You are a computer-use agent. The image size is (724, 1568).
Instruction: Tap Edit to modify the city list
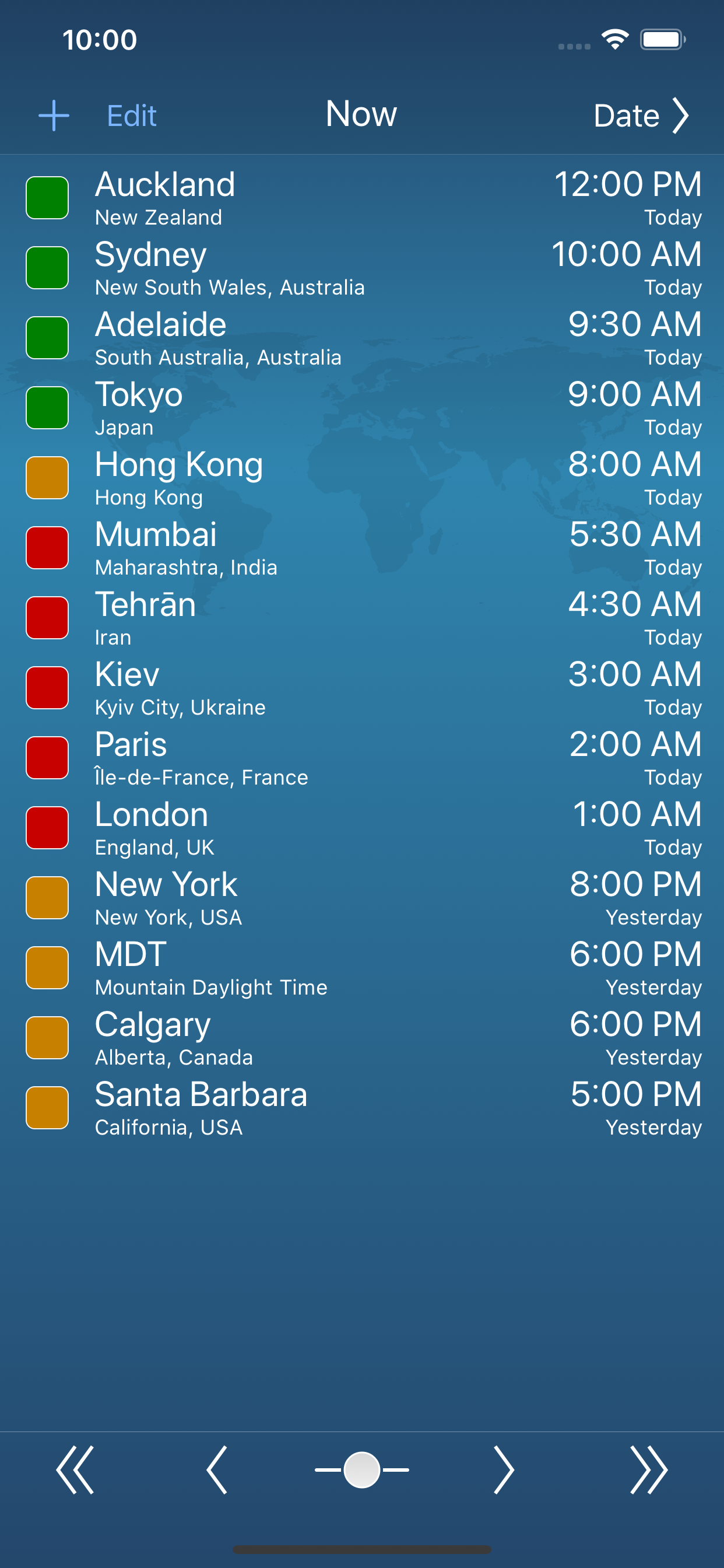[131, 114]
